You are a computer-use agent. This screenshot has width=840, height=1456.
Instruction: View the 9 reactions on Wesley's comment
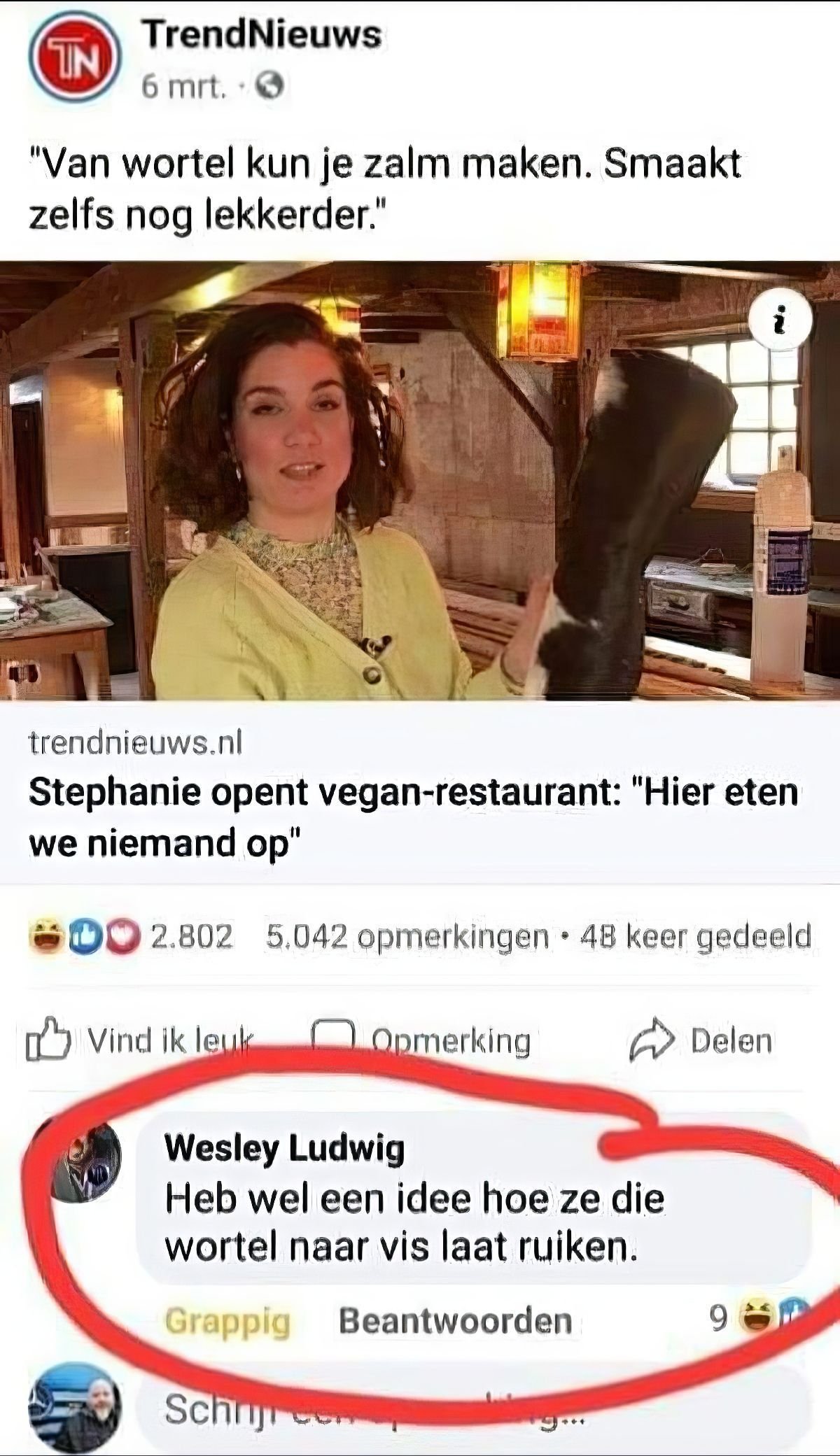coord(759,1319)
